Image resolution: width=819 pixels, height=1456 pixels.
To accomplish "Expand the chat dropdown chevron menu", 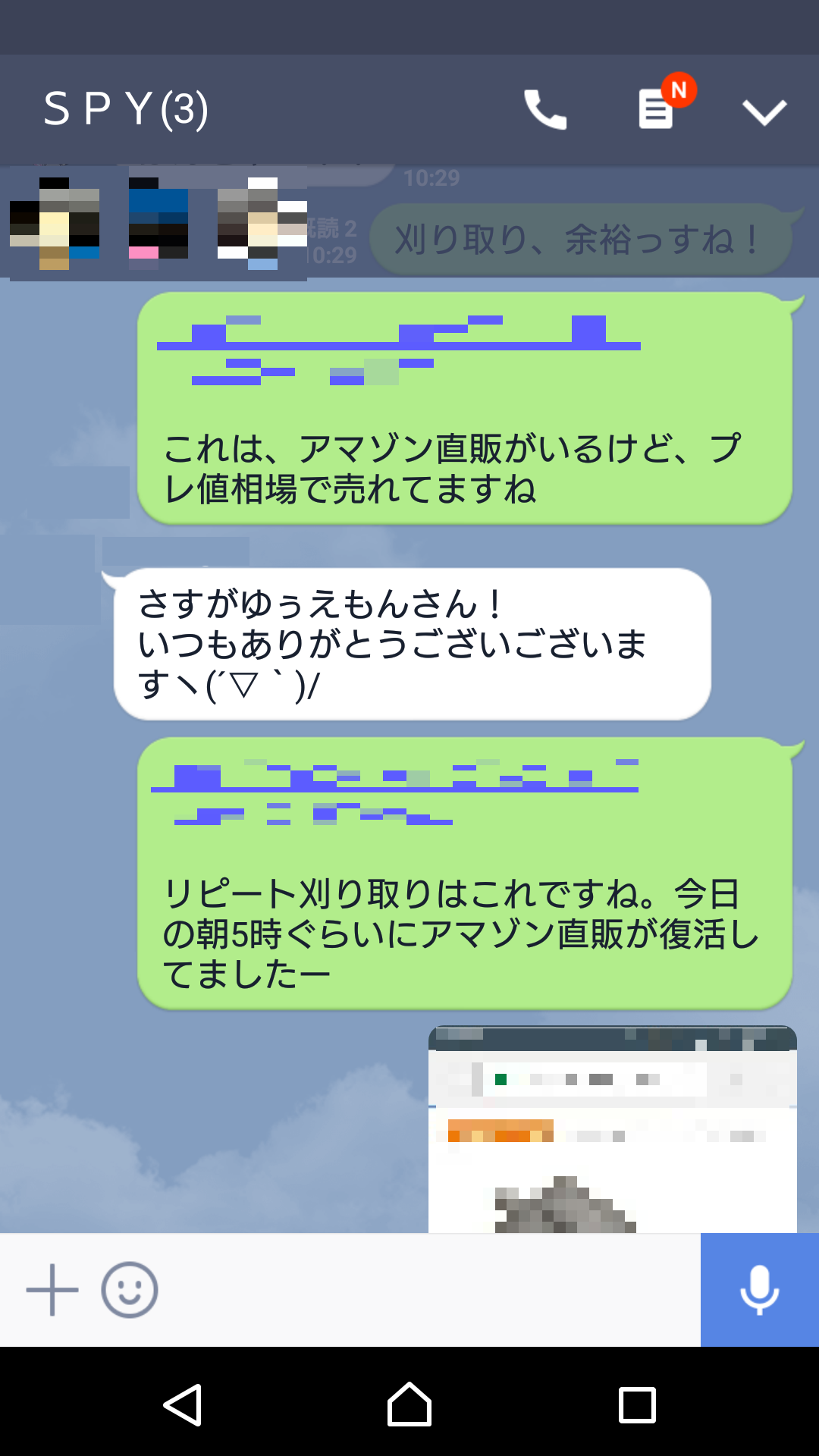I will pyautogui.click(x=764, y=111).
